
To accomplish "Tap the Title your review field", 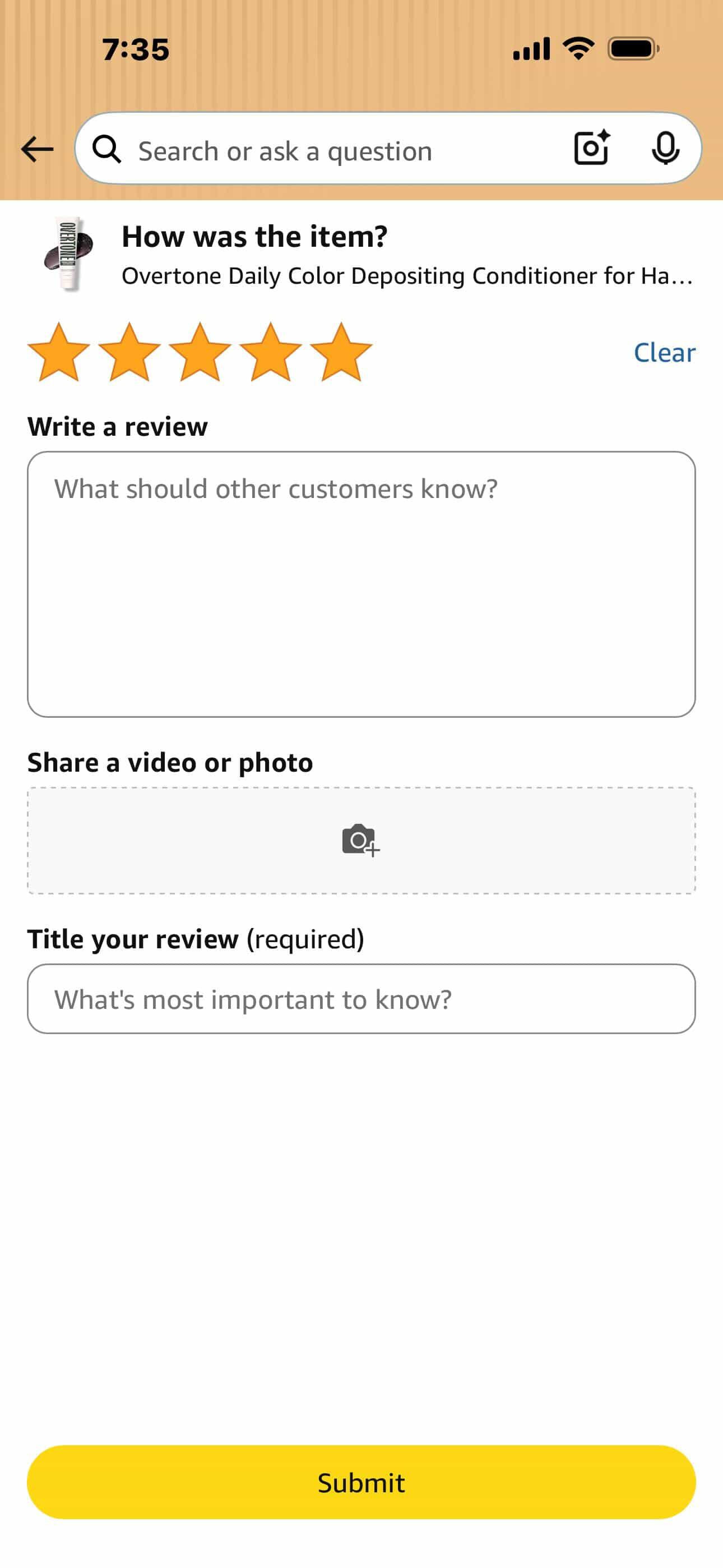I will coord(361,999).
